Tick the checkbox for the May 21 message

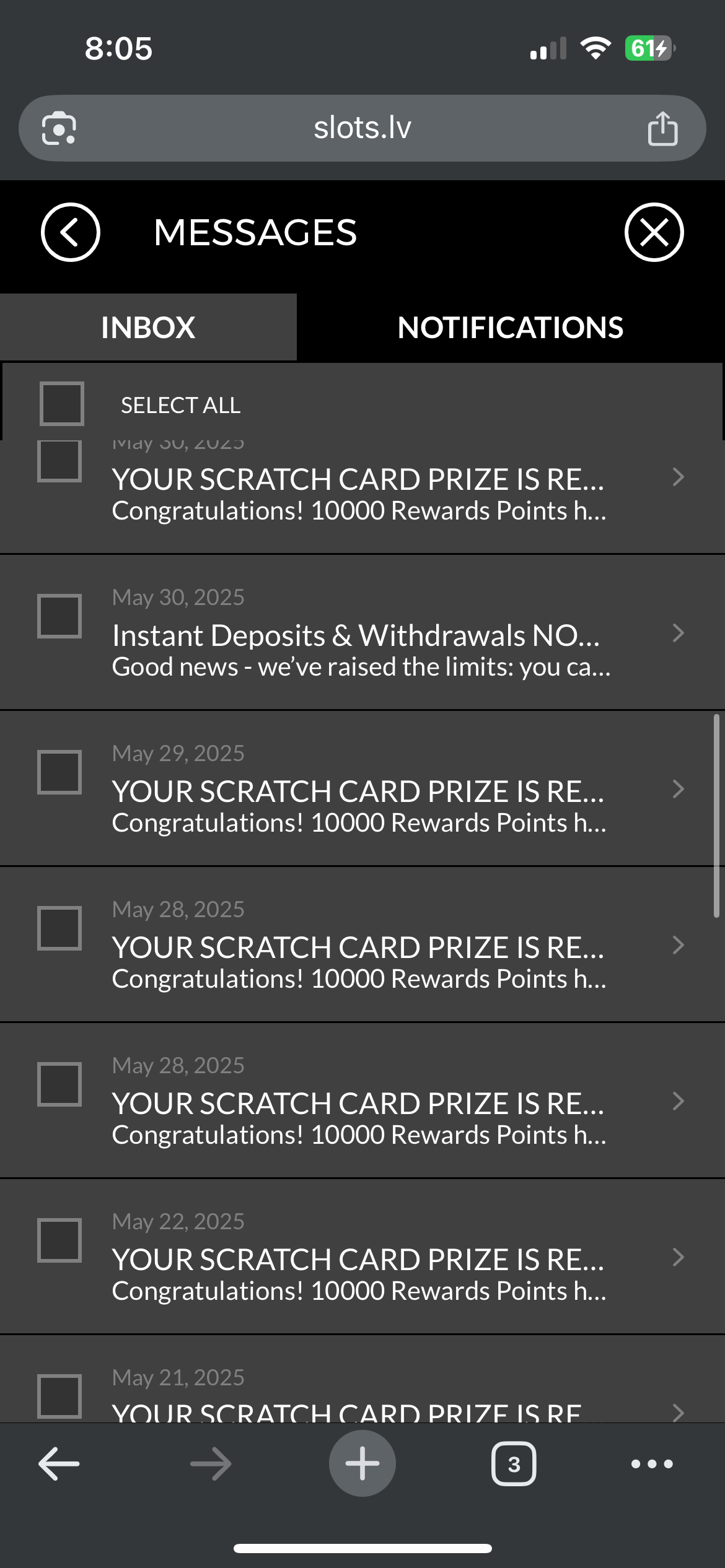pyautogui.click(x=59, y=1396)
